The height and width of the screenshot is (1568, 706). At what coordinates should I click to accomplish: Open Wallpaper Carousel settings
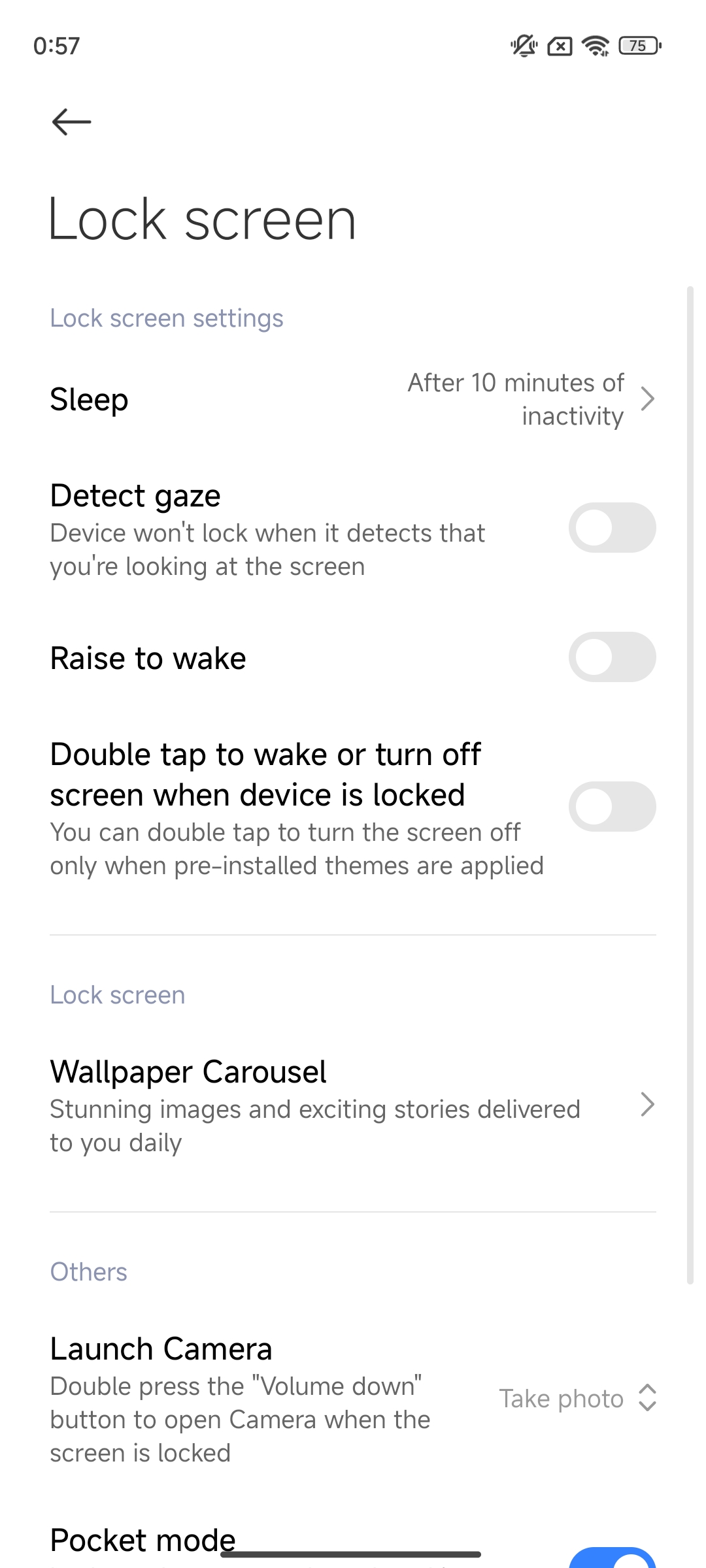[x=353, y=1105]
